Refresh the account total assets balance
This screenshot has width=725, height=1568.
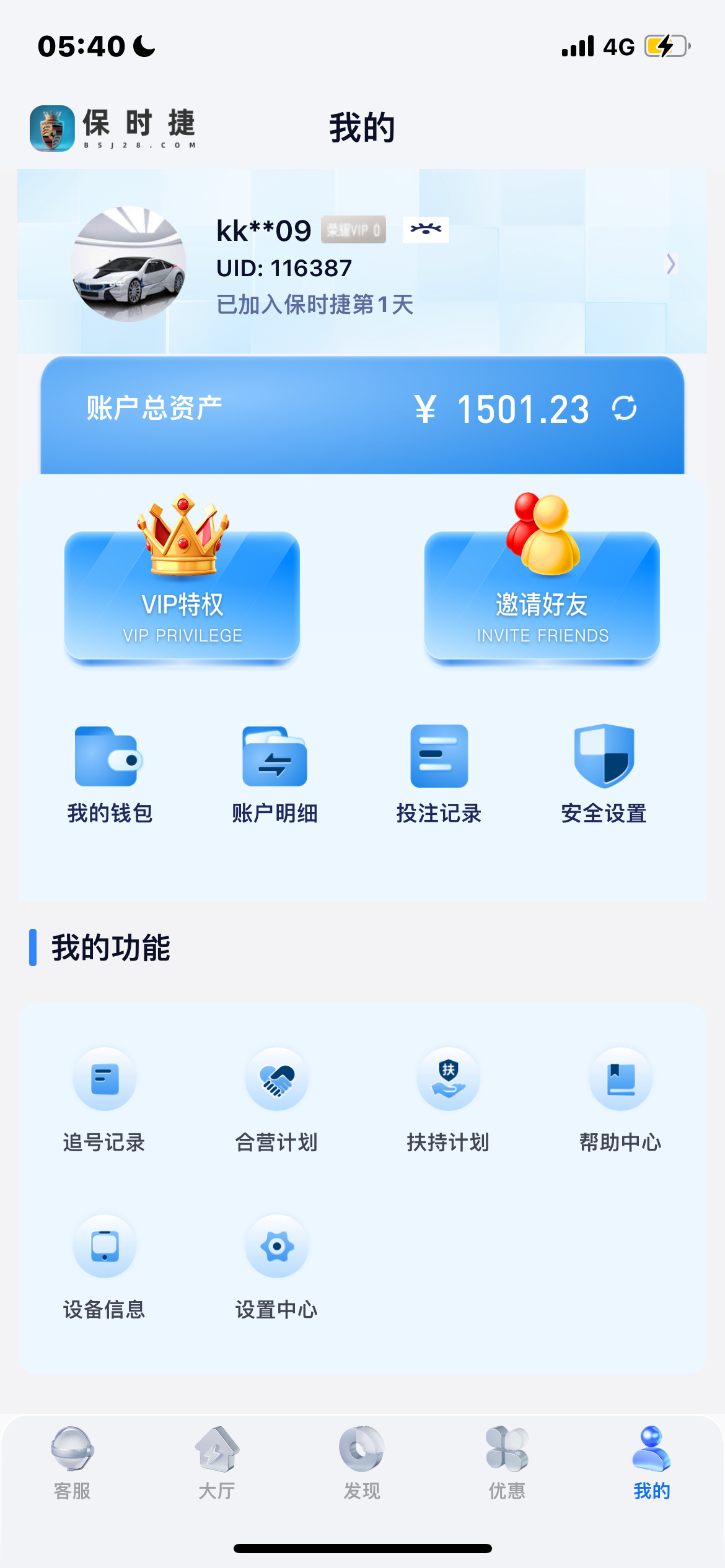pos(624,409)
